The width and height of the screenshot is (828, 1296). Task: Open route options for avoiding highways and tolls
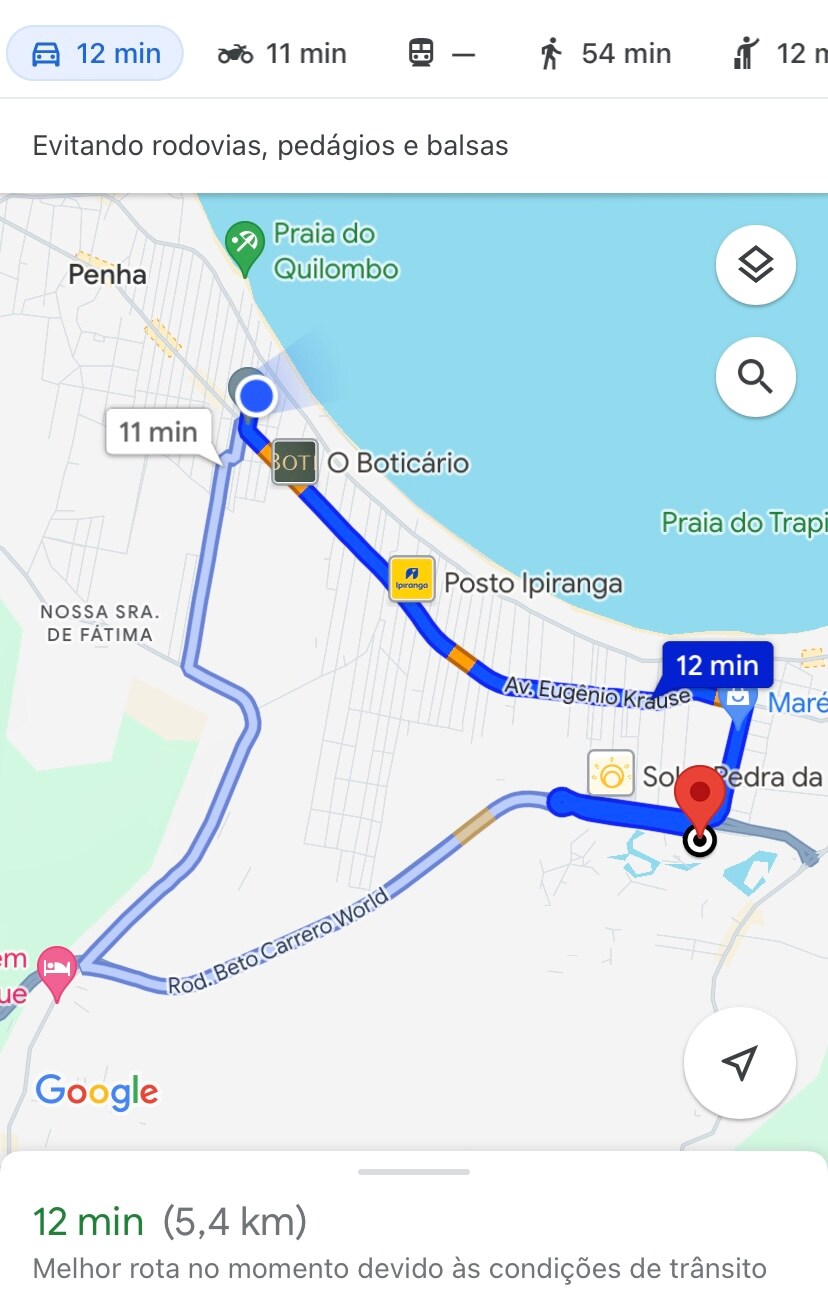coord(270,146)
